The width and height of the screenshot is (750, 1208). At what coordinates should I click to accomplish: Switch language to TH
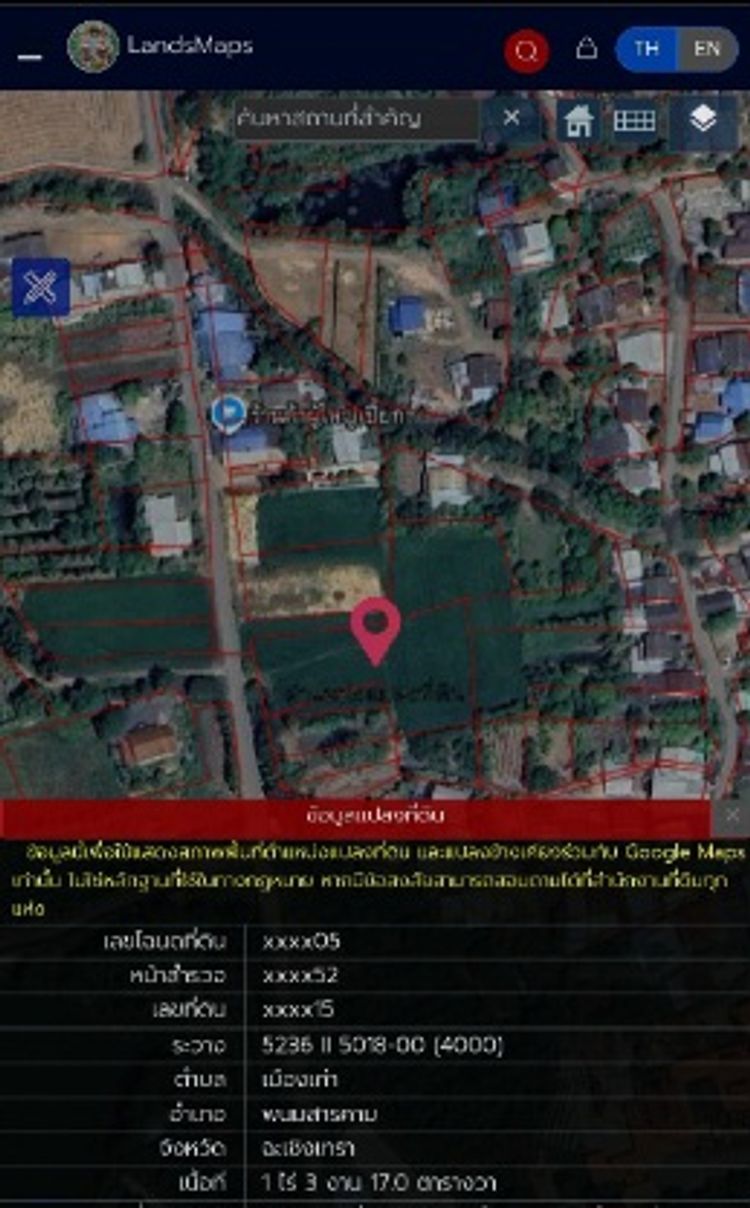(x=646, y=49)
